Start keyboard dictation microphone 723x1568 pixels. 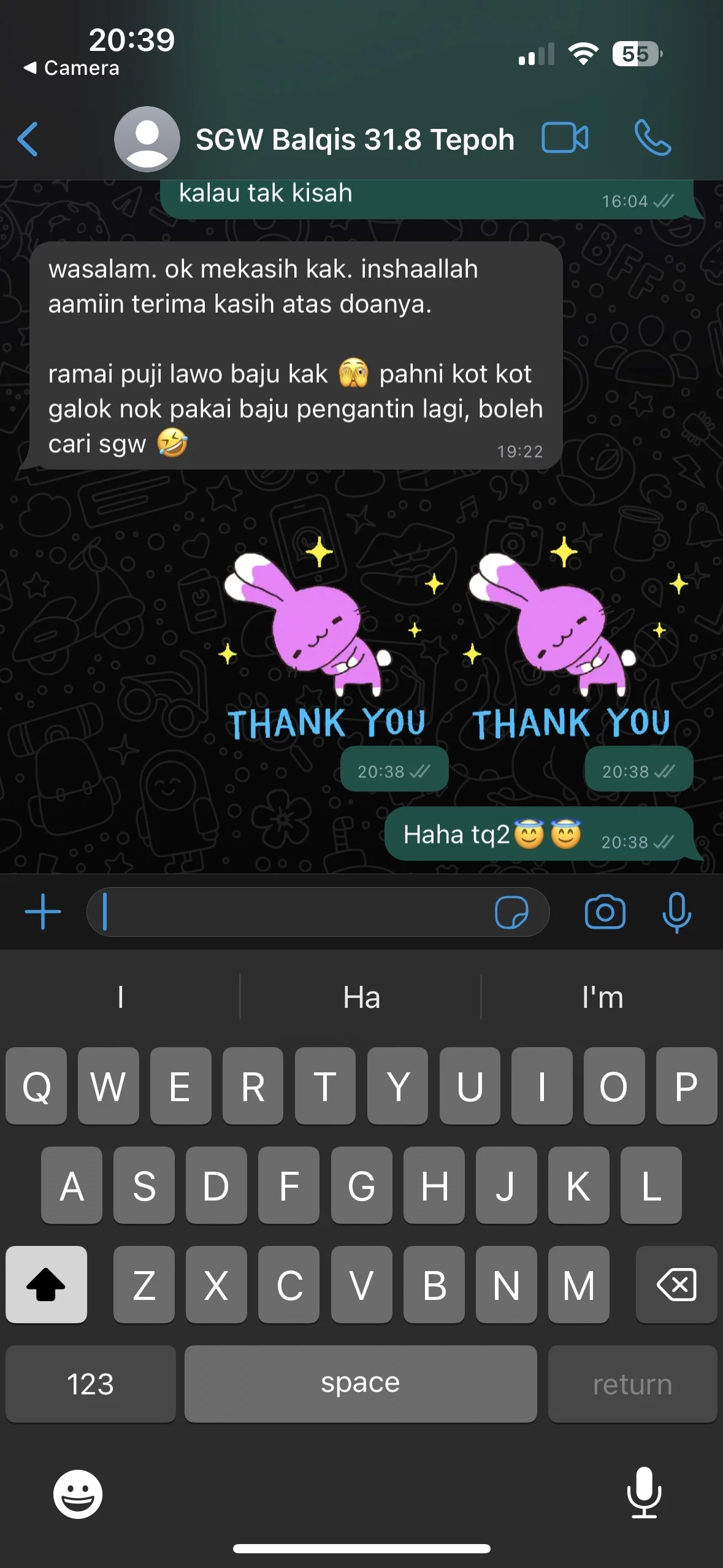point(644,1493)
